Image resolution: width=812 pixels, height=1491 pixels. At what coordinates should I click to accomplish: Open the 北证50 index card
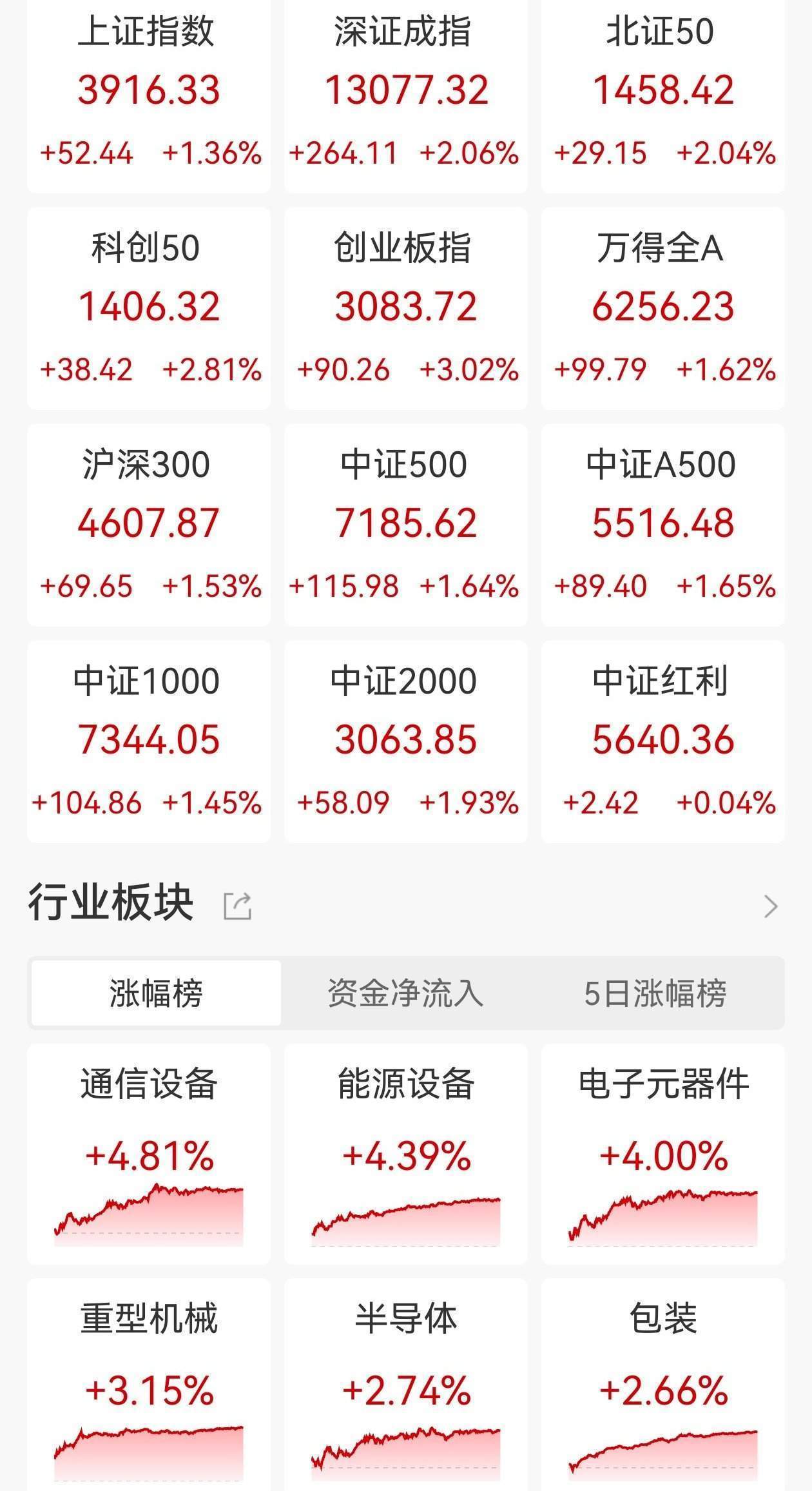(x=662, y=90)
